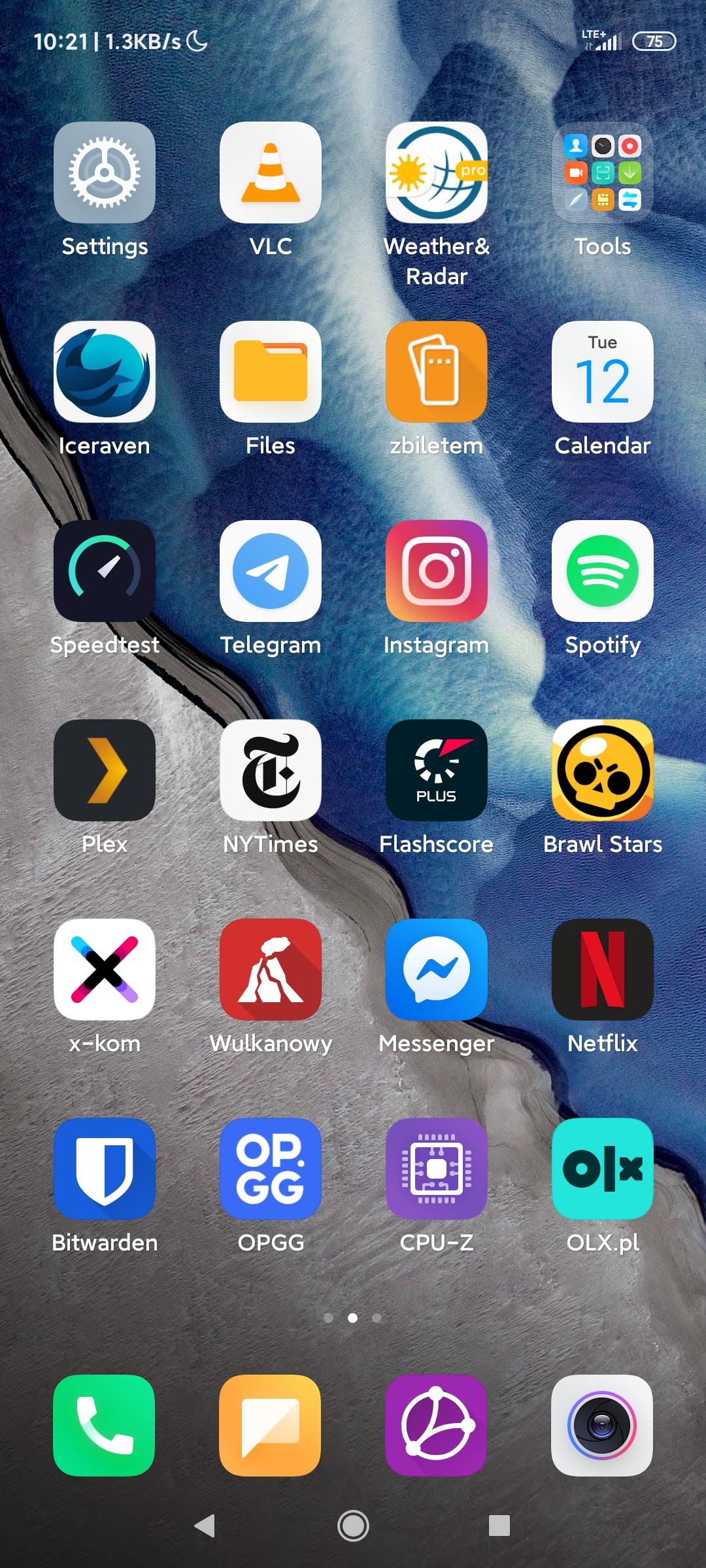Open Messenger
The width and height of the screenshot is (706, 1568).
437,970
